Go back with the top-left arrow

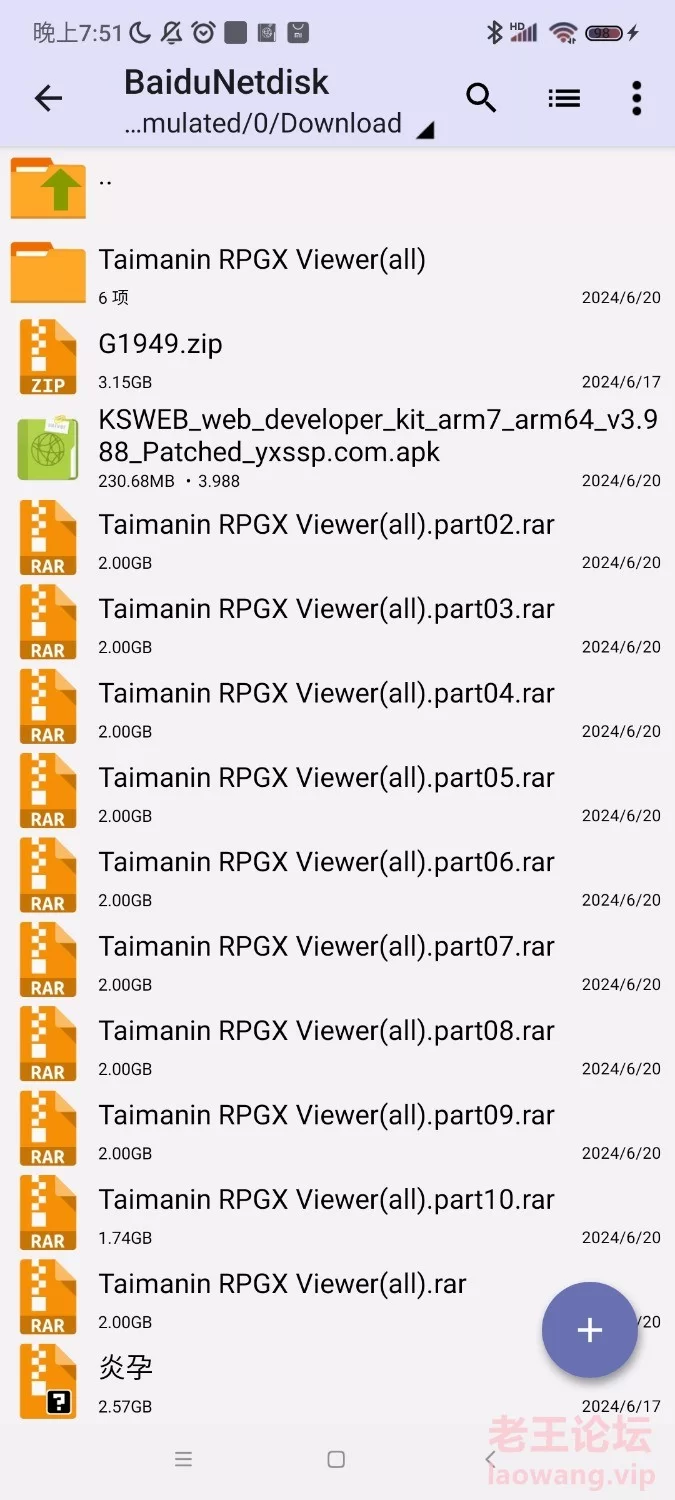tap(48, 98)
